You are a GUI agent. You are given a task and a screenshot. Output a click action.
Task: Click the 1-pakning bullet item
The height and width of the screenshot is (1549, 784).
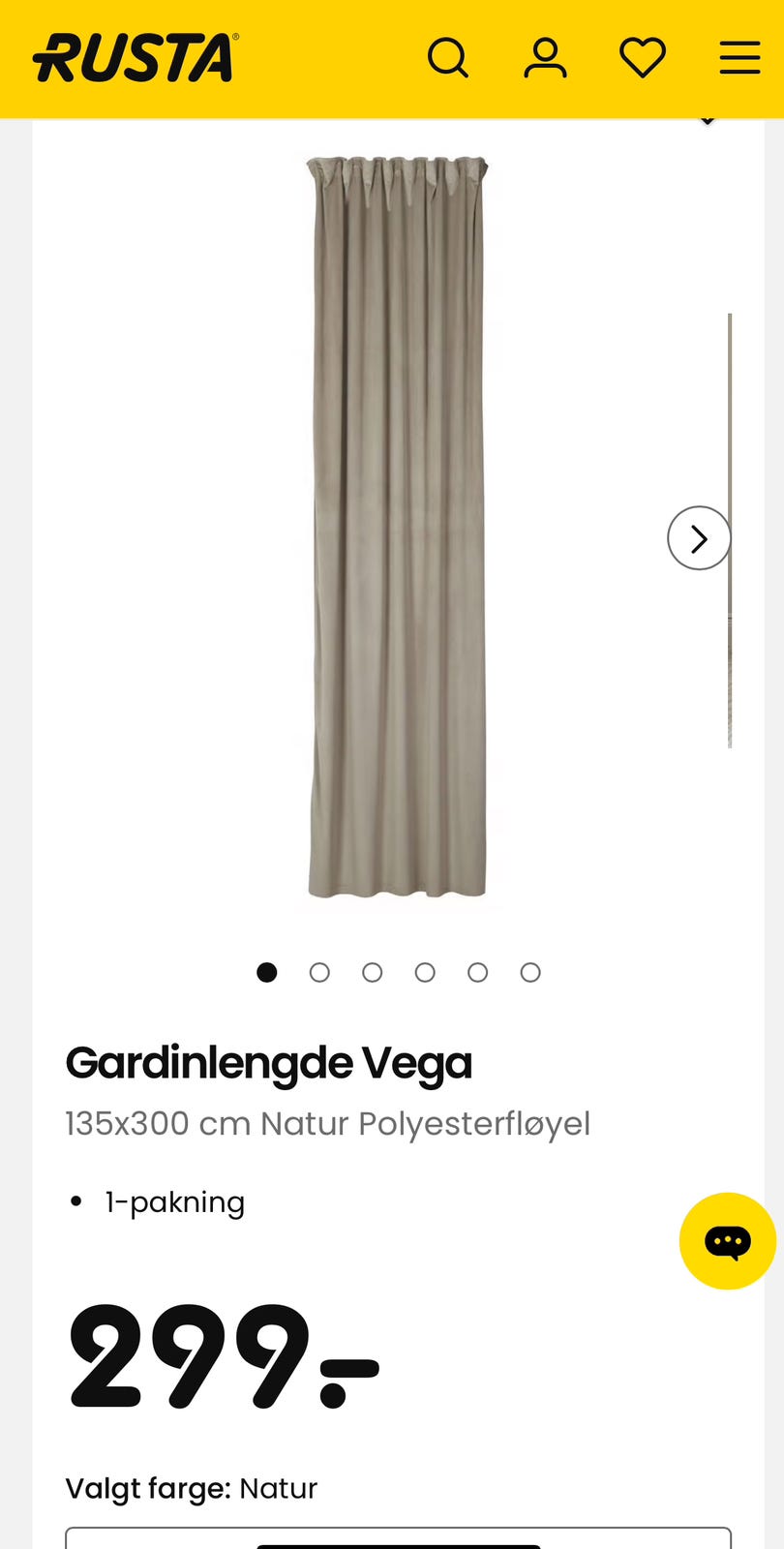coord(174,1201)
